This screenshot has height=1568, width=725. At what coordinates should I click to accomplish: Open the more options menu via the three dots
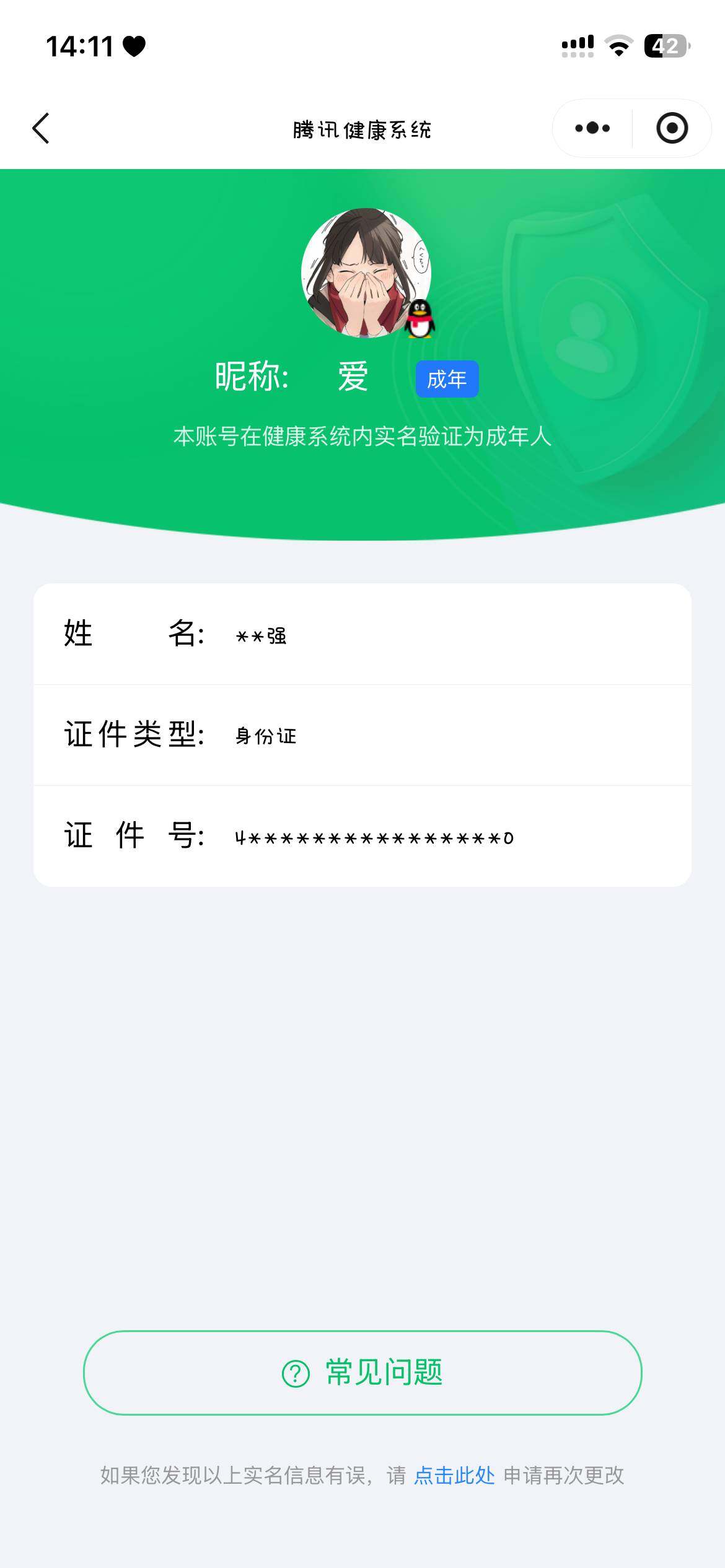pos(591,128)
